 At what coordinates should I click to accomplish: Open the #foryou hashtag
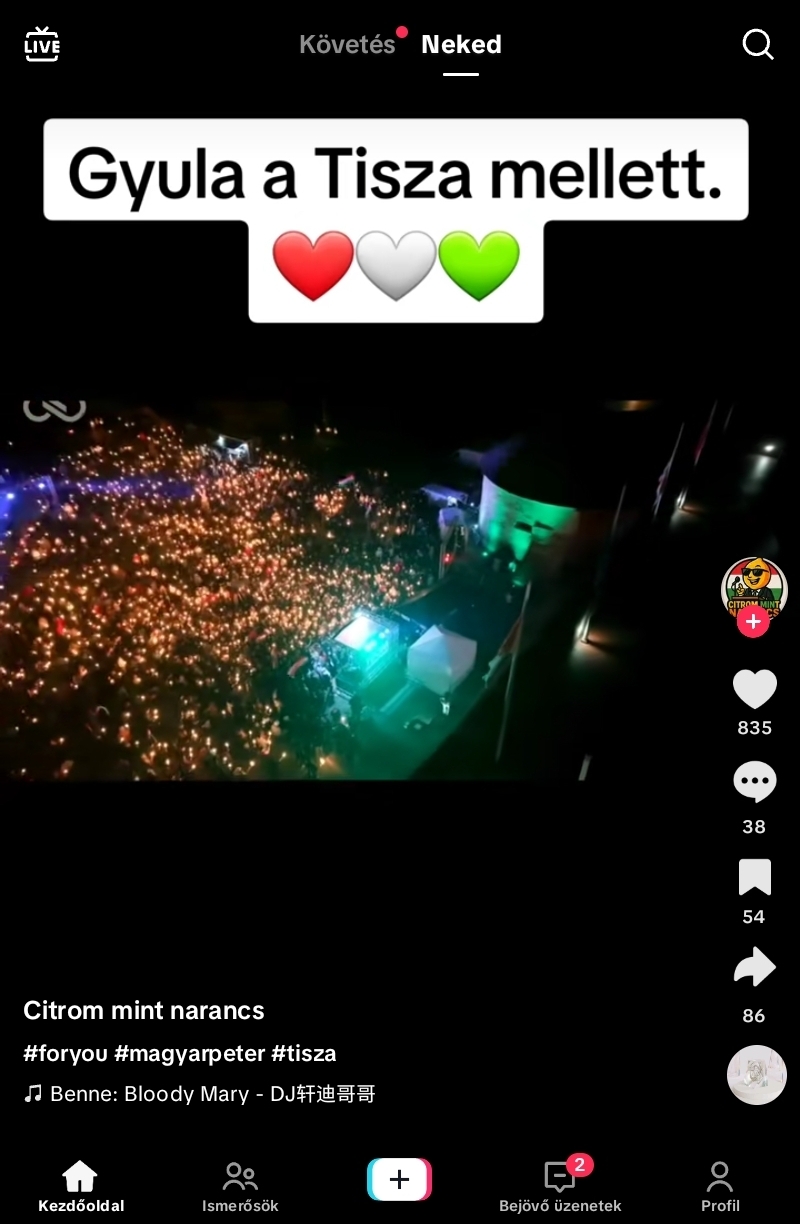pos(65,1053)
